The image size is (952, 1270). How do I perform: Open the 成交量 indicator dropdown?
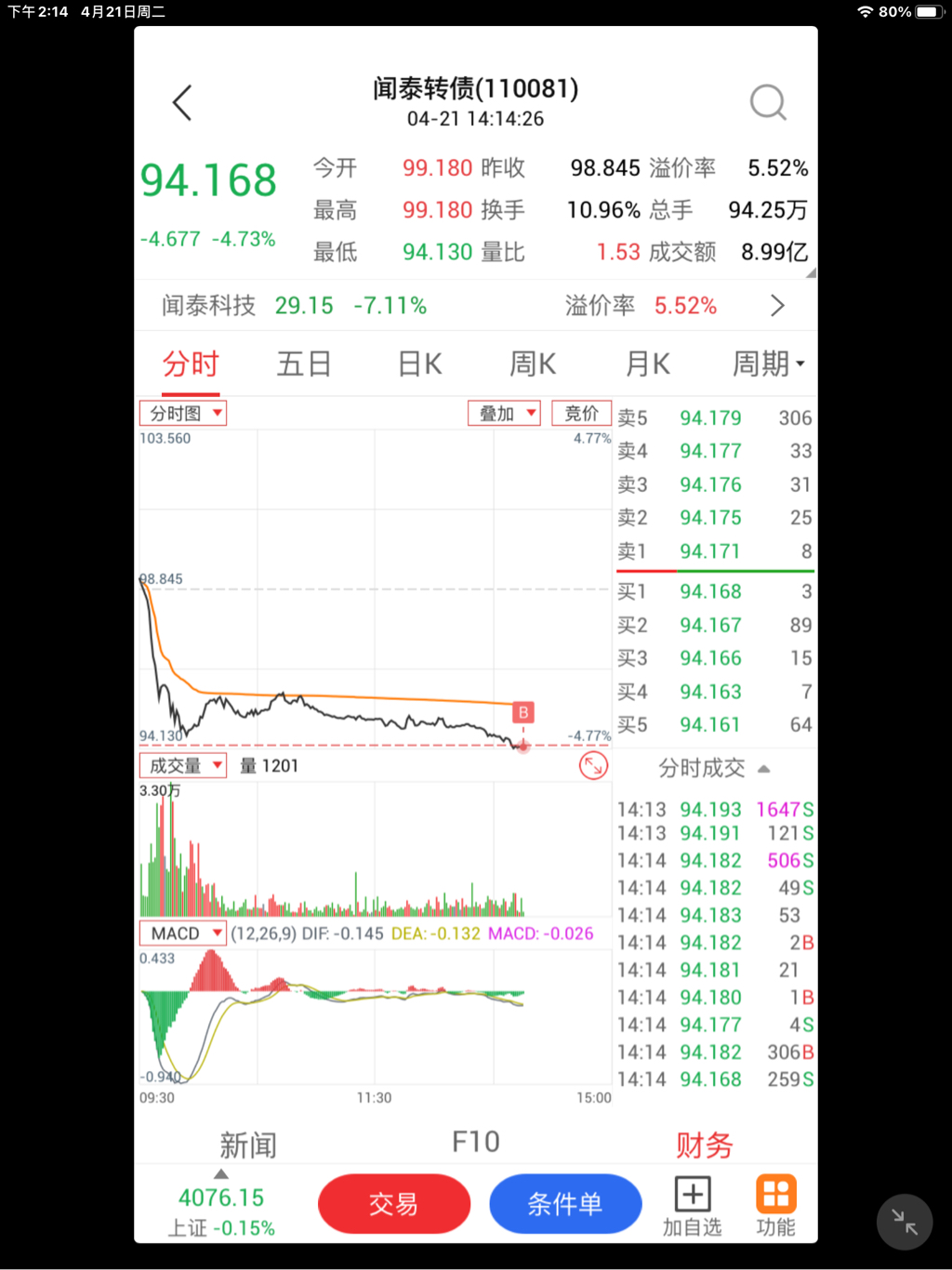(183, 765)
